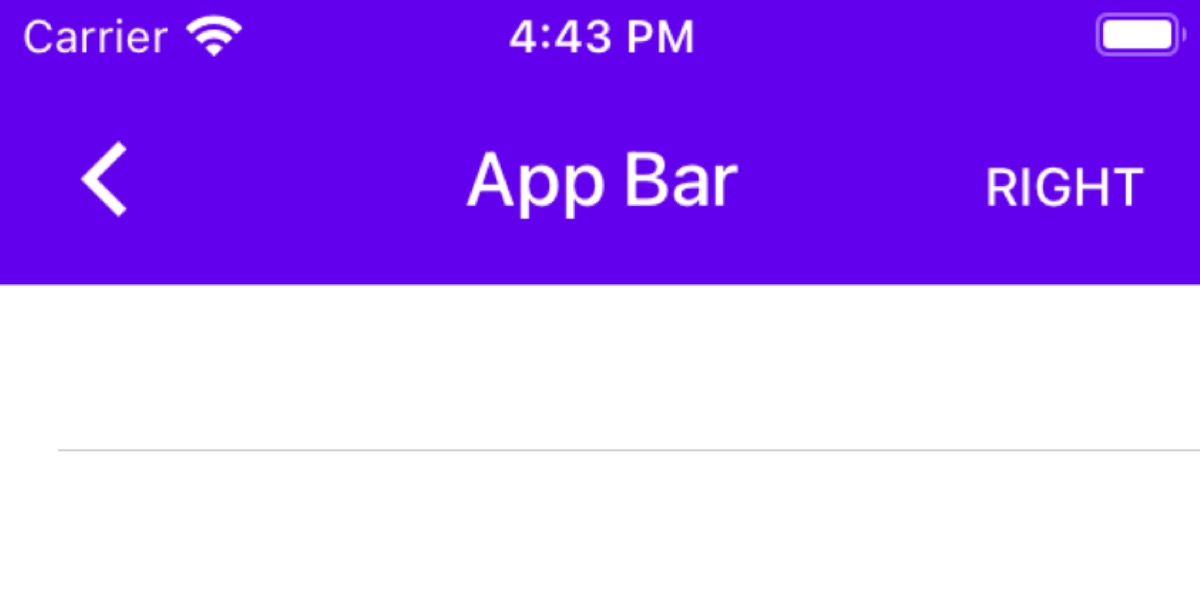Tap the RIGHT button in app bar

pos(1064,187)
